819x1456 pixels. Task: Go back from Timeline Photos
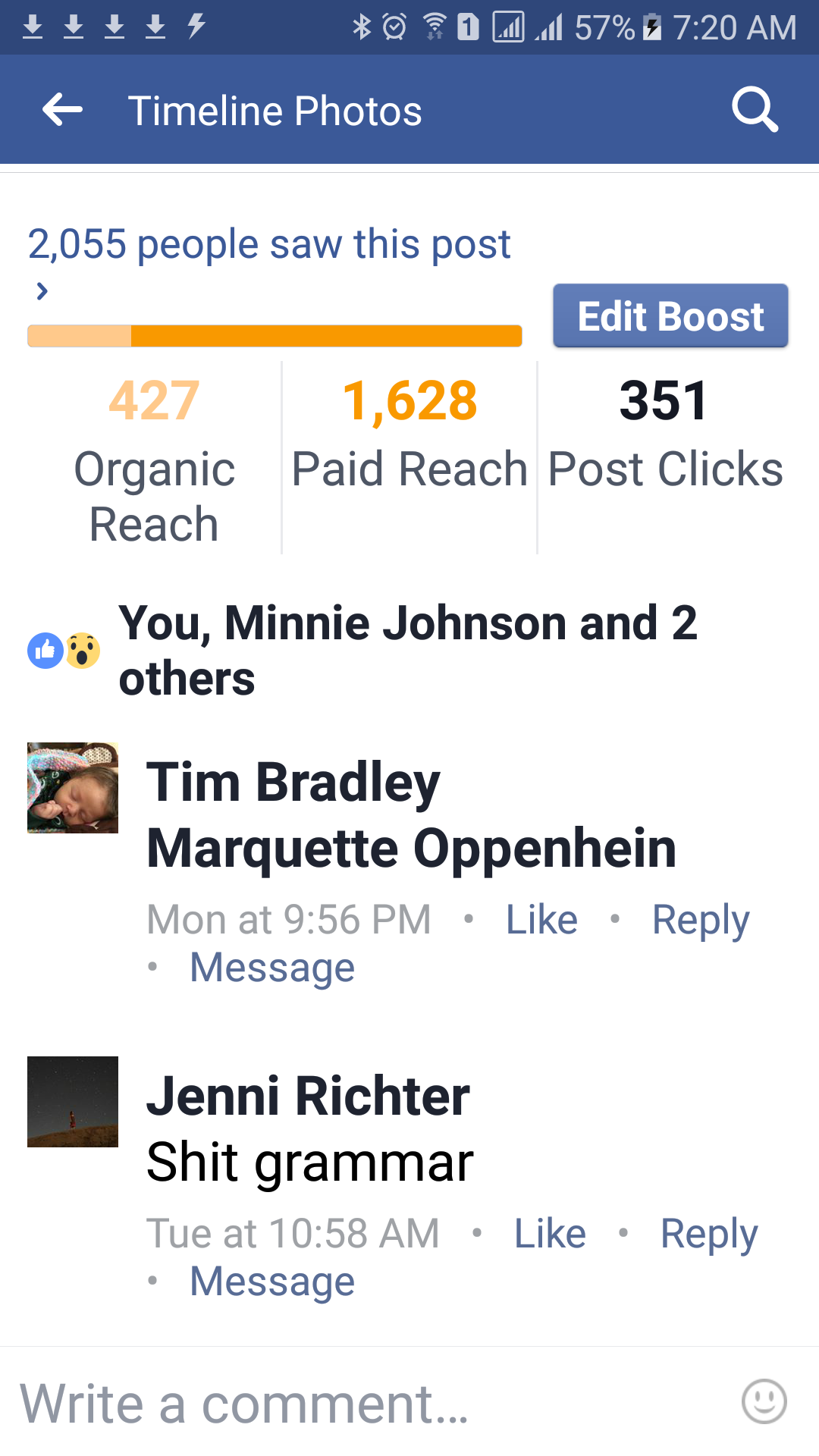[62, 111]
